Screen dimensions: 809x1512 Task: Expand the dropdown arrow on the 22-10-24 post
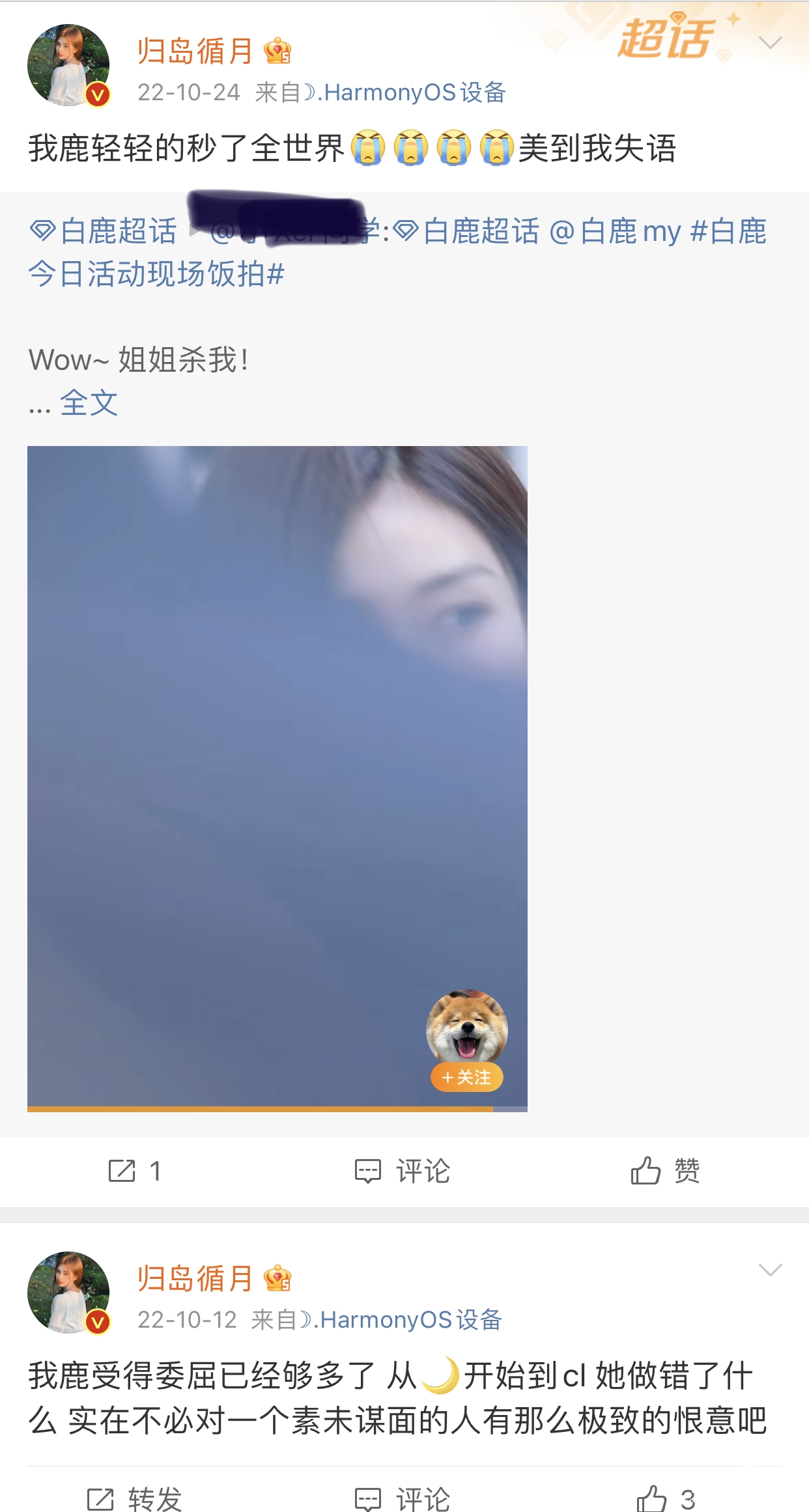tap(770, 44)
